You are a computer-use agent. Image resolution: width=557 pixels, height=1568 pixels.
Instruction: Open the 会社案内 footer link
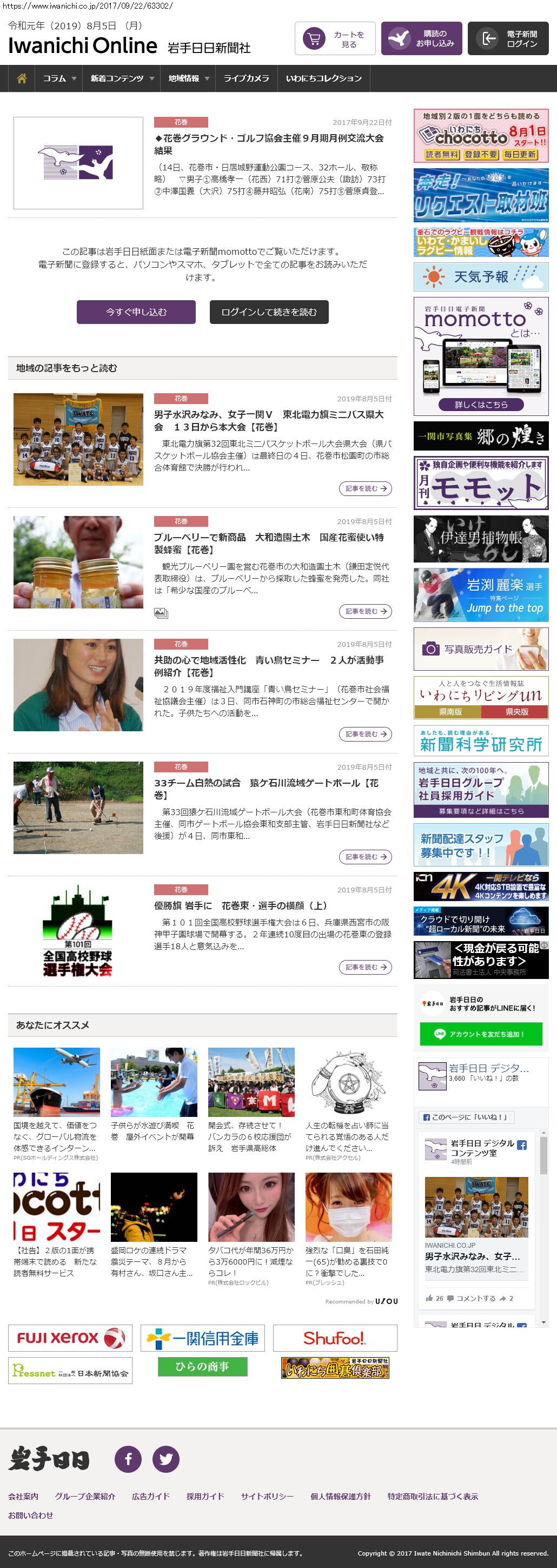pyautogui.click(x=23, y=1496)
